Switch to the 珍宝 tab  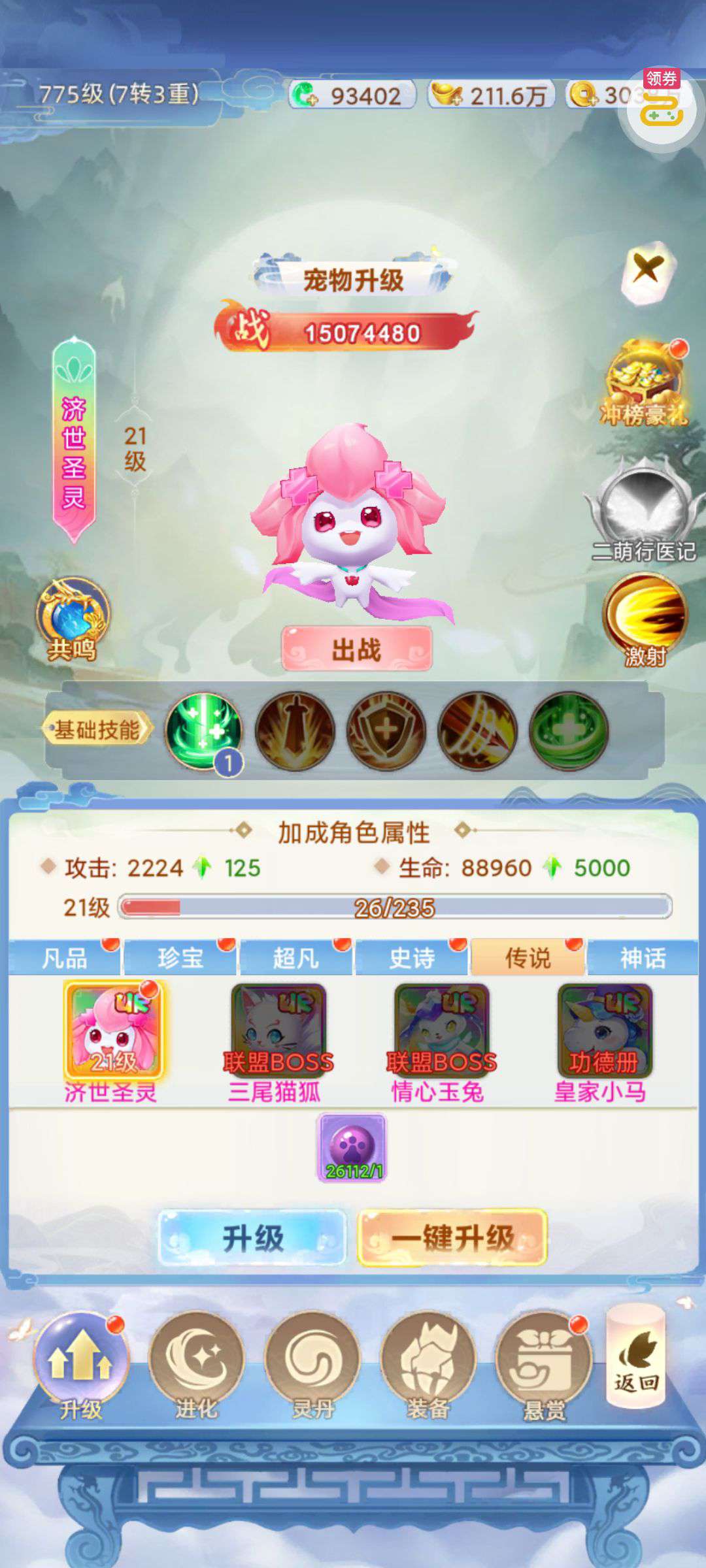[x=180, y=958]
